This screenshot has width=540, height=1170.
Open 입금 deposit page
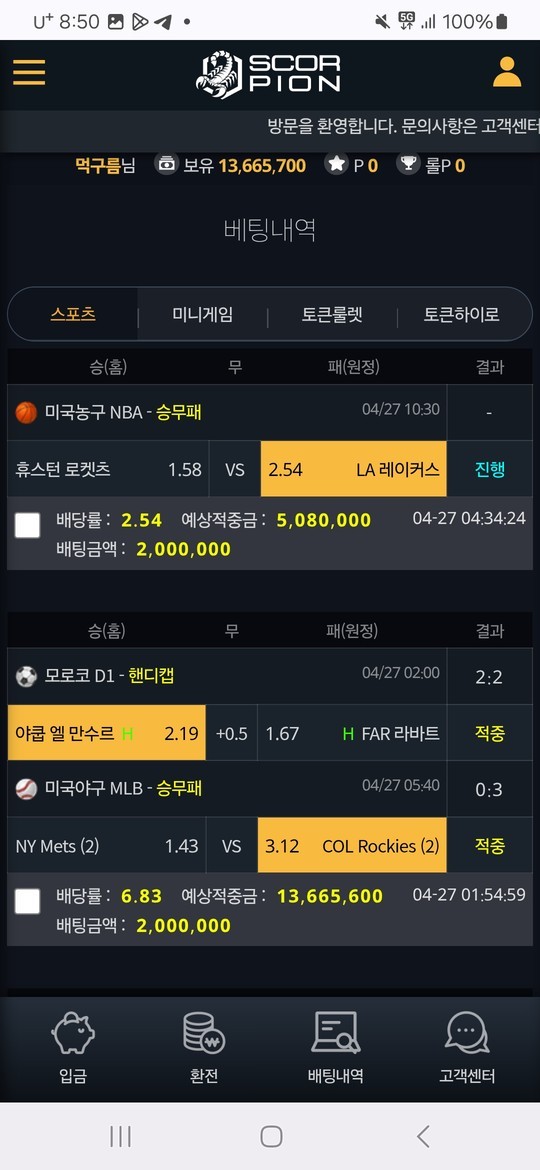pos(73,1048)
